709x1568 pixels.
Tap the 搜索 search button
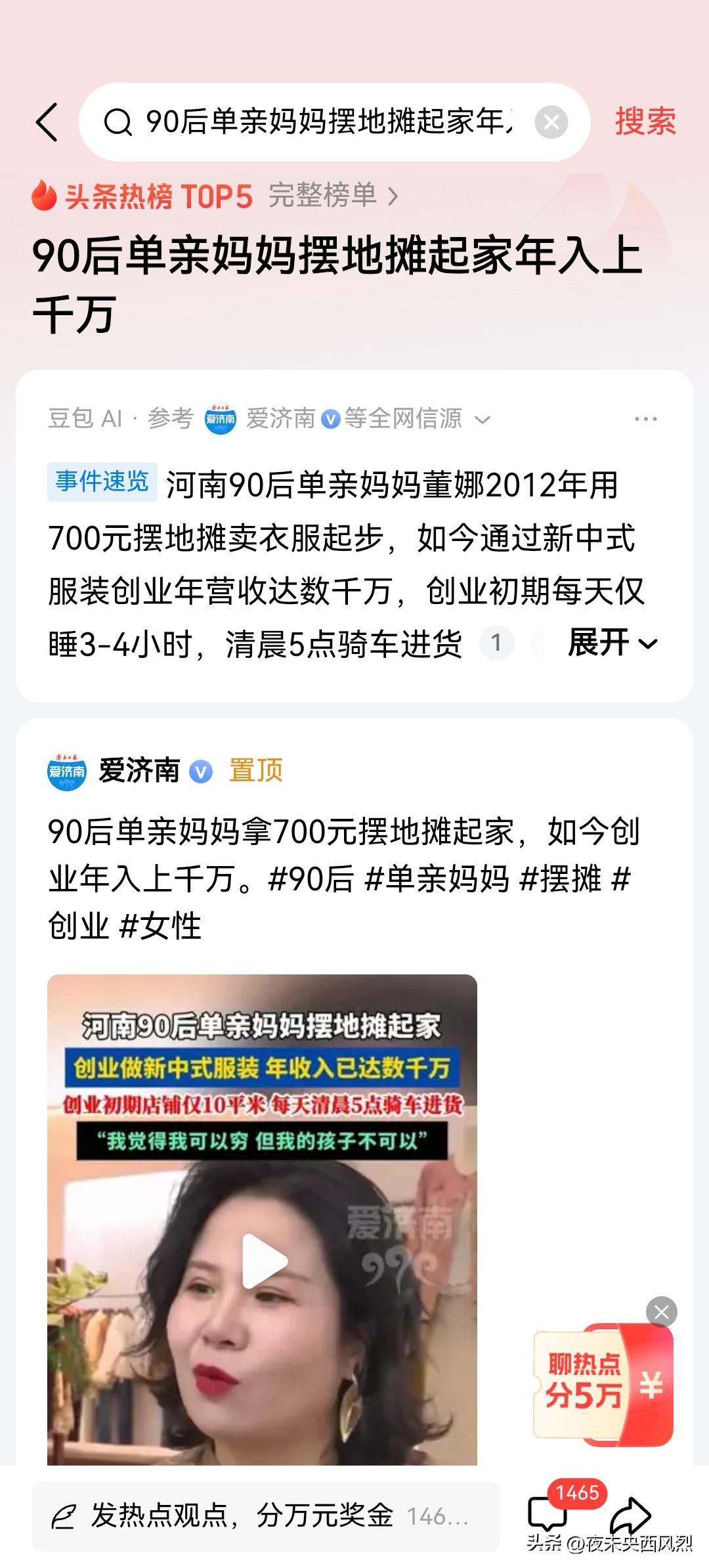pyautogui.click(x=644, y=122)
